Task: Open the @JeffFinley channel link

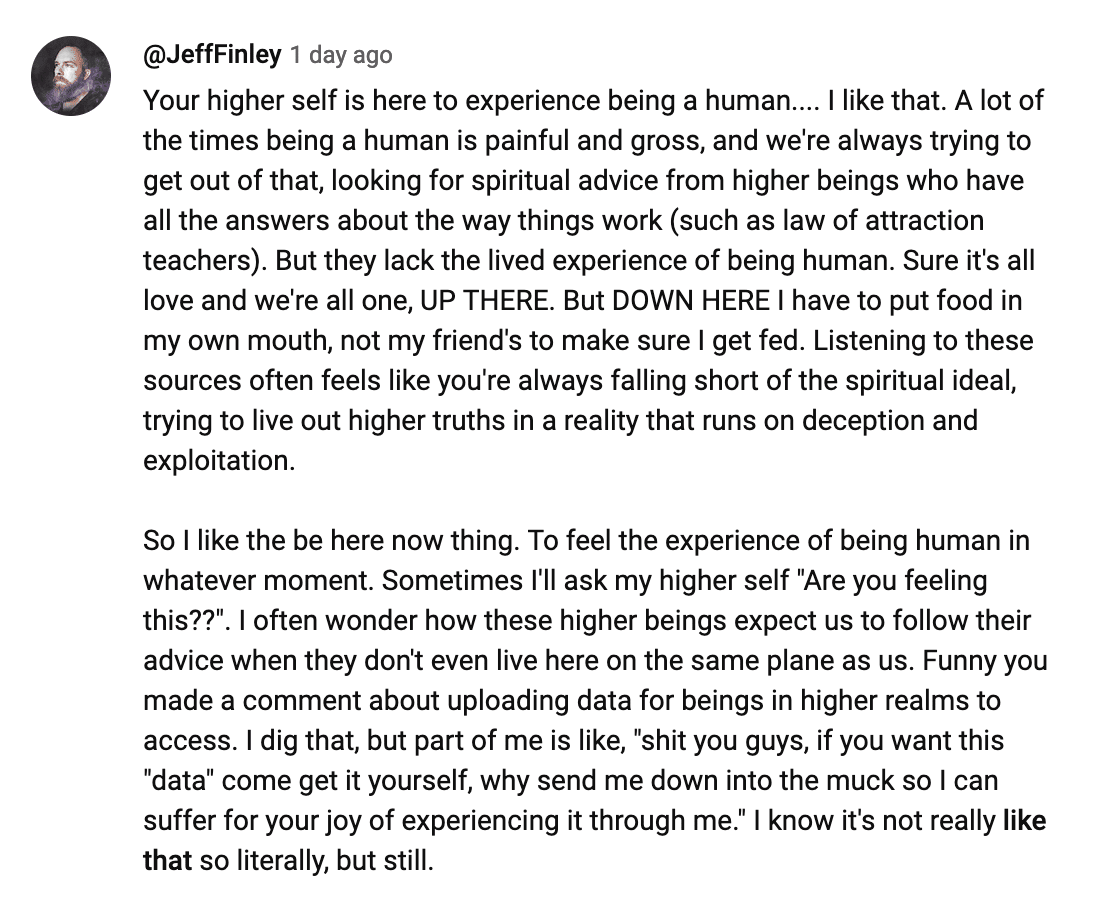Action: tap(212, 54)
